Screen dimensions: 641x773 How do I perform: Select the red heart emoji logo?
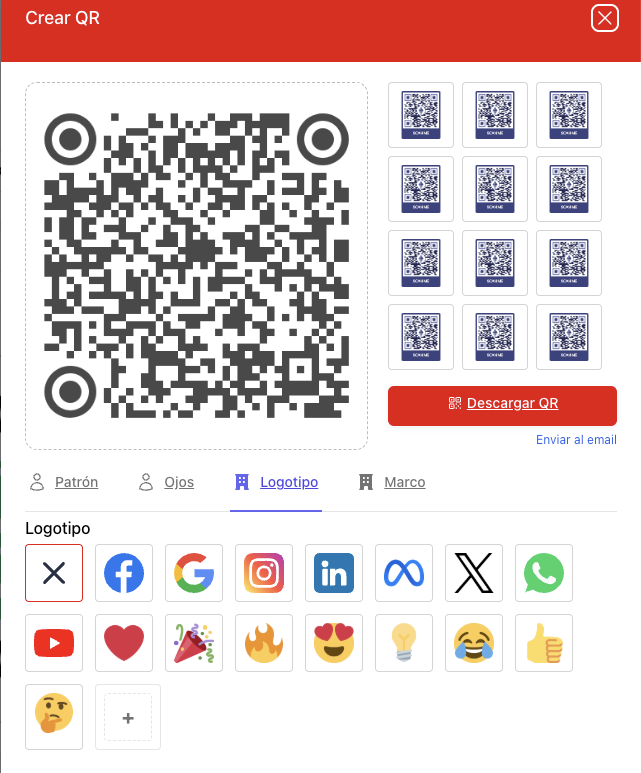(124, 643)
